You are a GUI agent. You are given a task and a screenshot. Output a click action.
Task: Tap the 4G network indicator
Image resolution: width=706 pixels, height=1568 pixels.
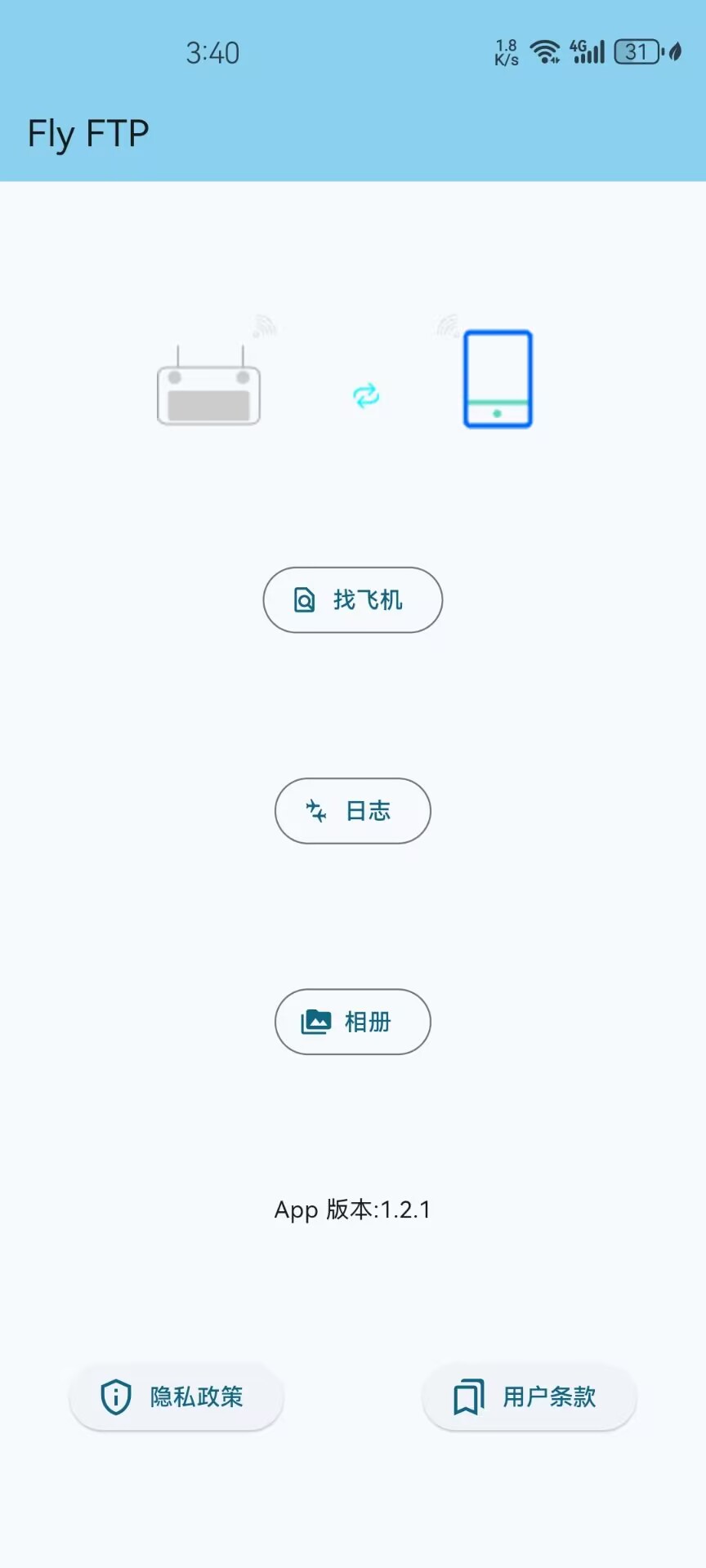[577, 47]
